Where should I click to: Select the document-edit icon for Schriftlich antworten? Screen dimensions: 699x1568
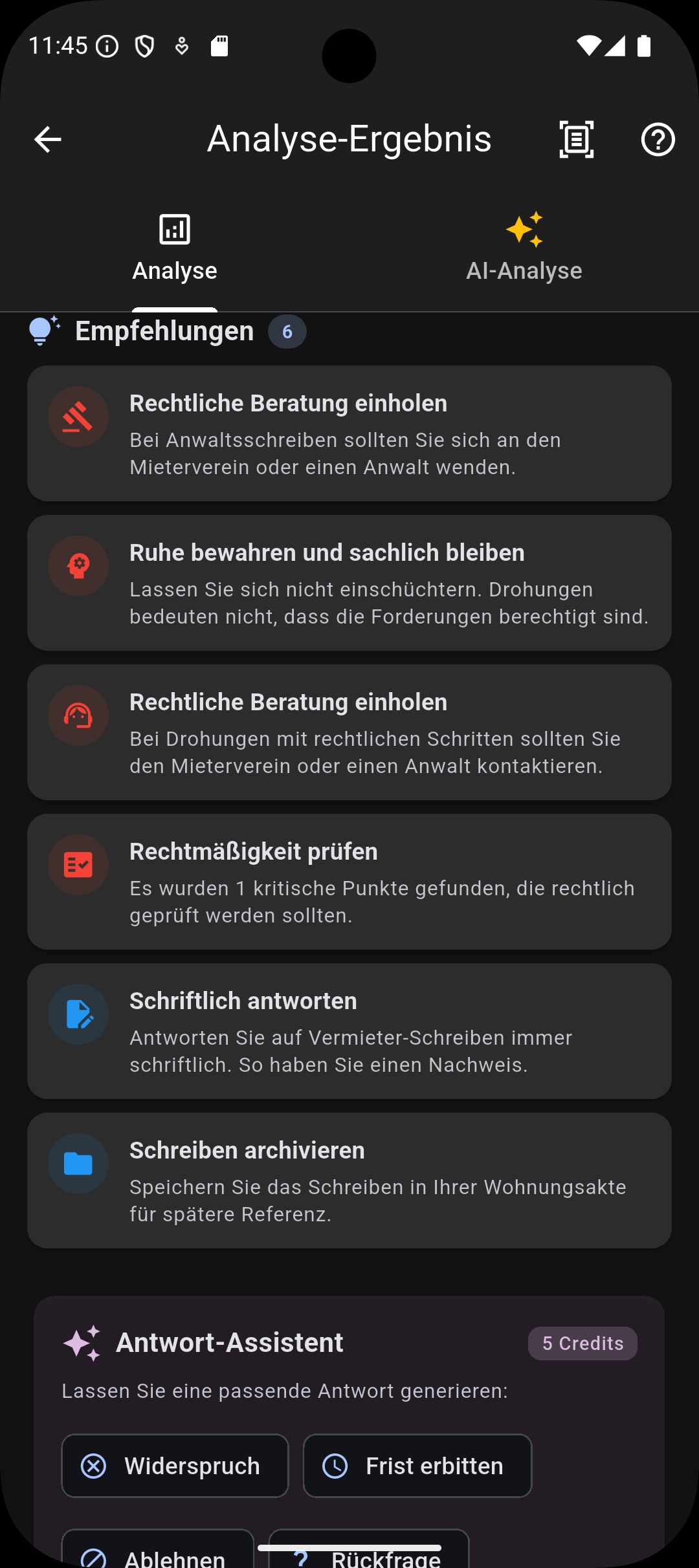(x=78, y=1014)
